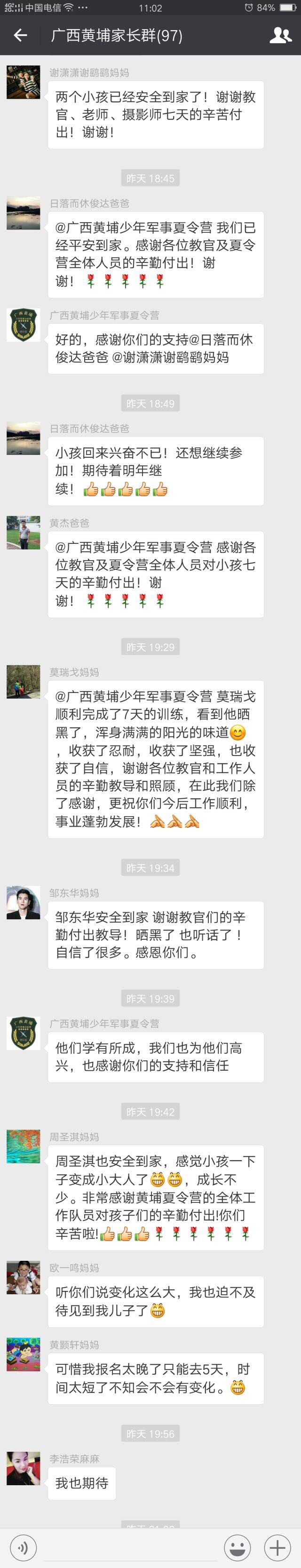The image size is (301, 1568).
Task: Go back from the group chat
Action: click(x=21, y=35)
